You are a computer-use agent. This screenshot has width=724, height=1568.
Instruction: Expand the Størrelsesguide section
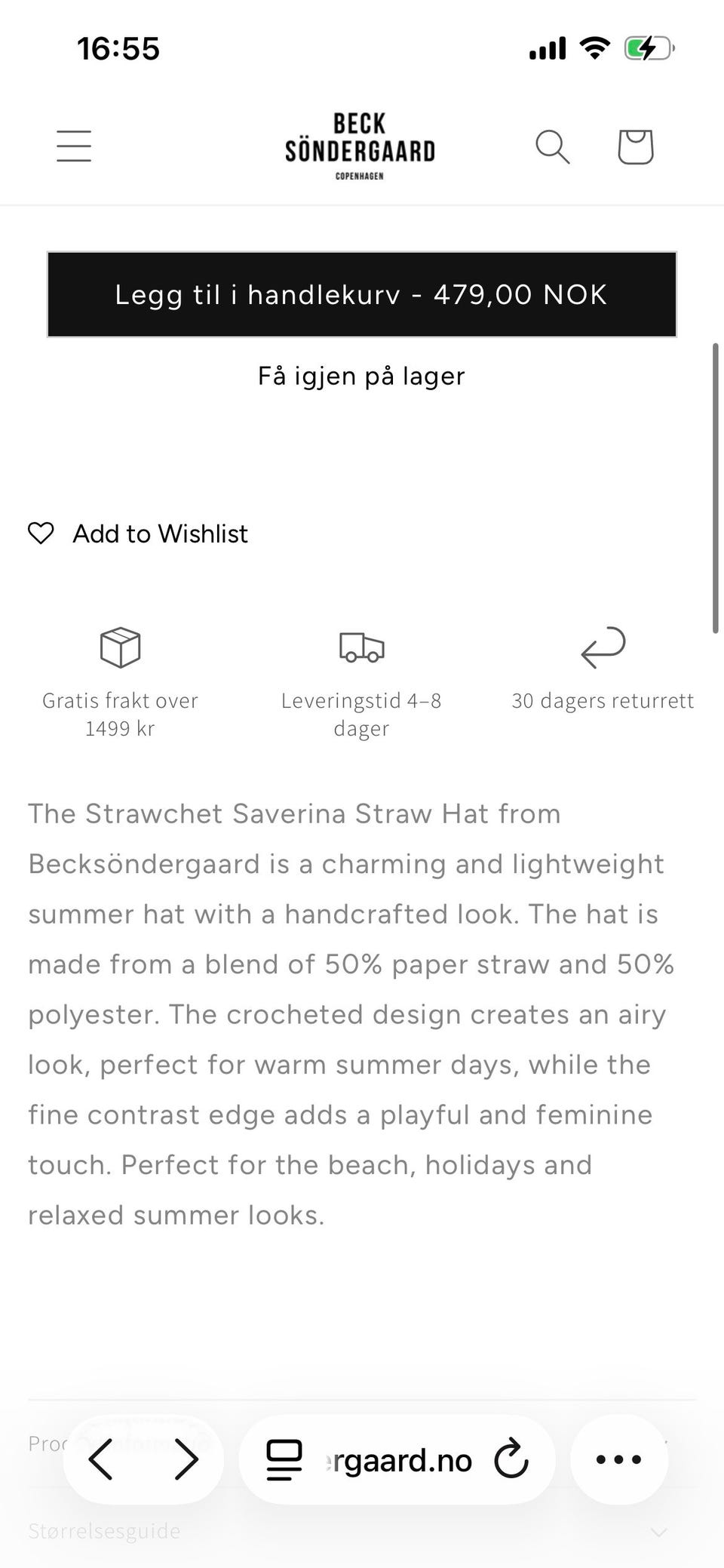coord(362,1532)
